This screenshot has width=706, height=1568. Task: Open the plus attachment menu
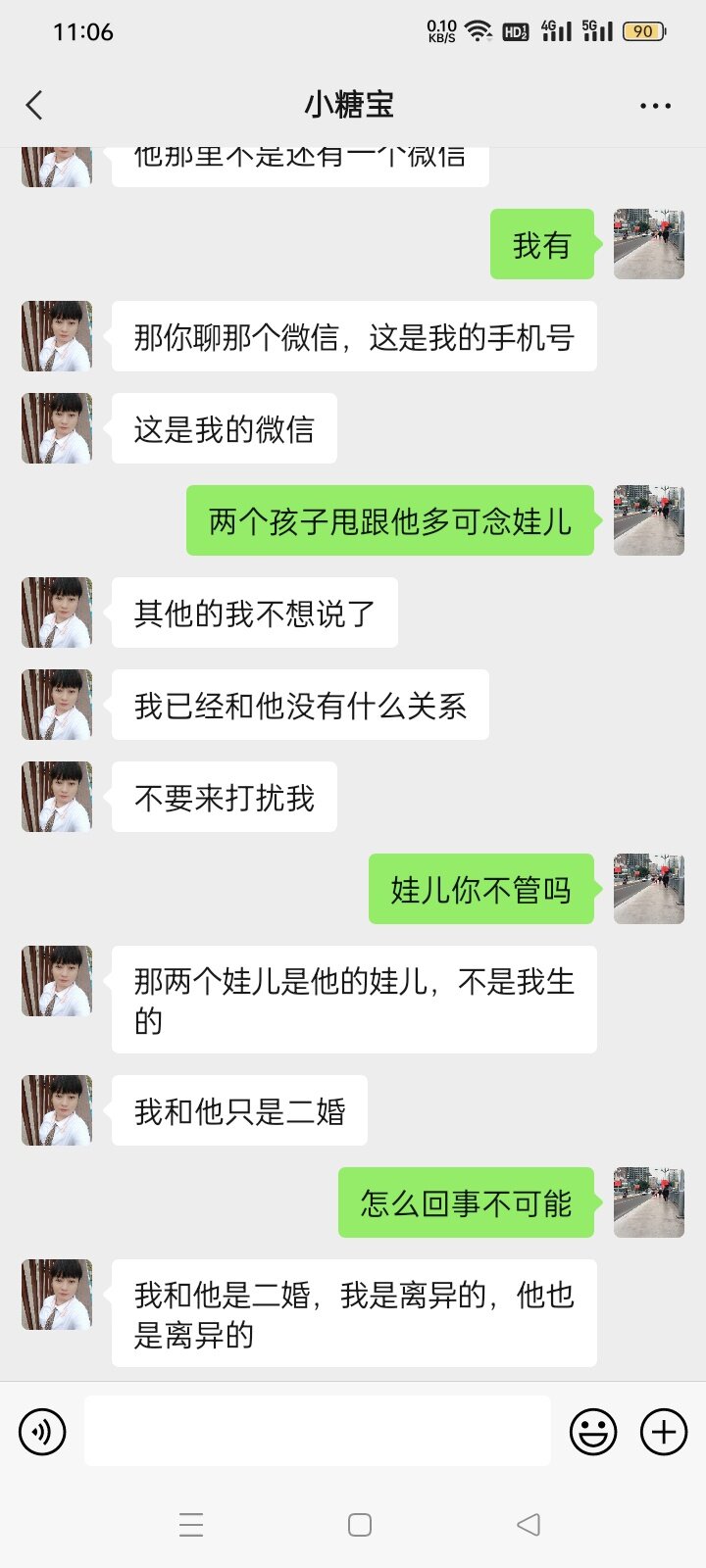coord(664,1432)
